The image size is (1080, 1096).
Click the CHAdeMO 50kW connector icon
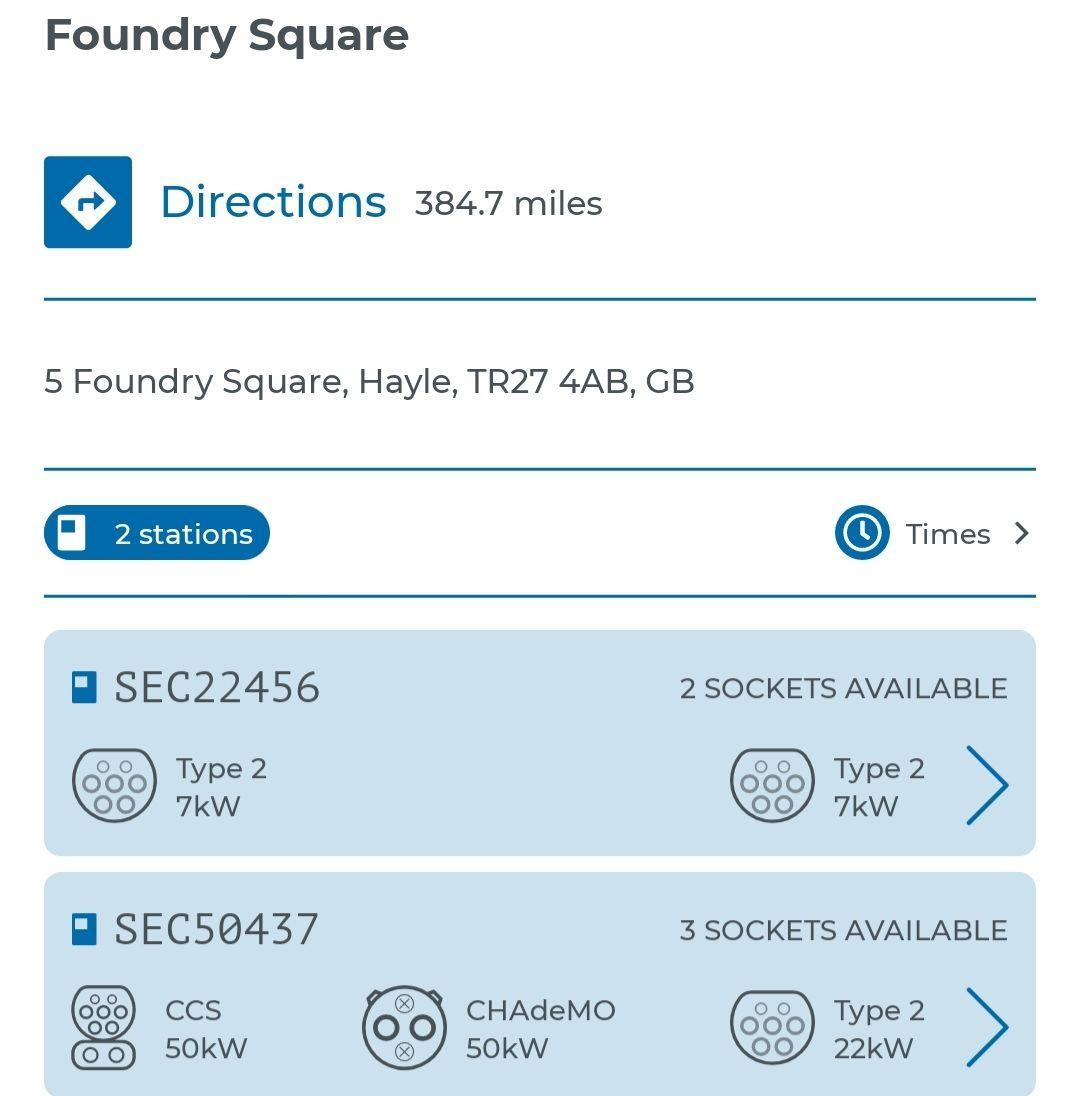(x=405, y=1026)
